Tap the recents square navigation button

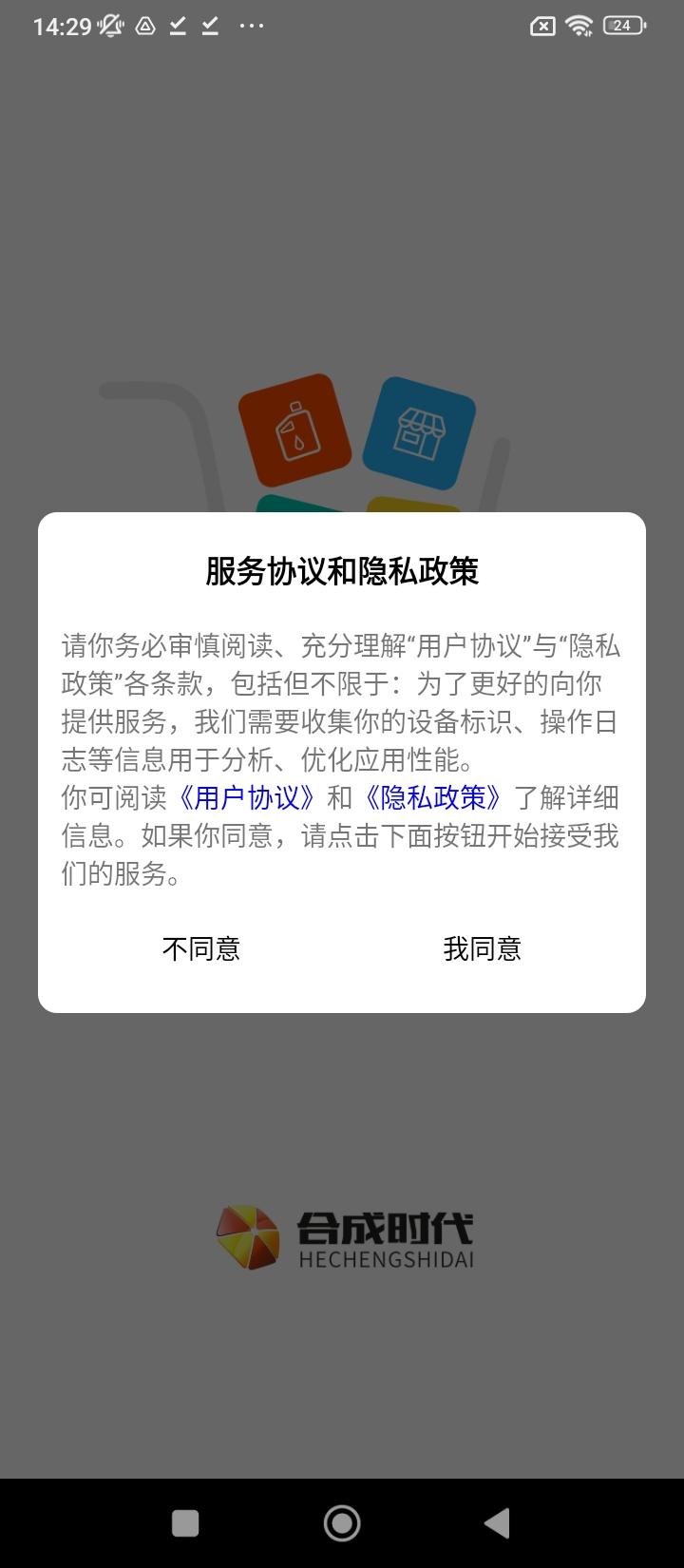click(x=186, y=1522)
